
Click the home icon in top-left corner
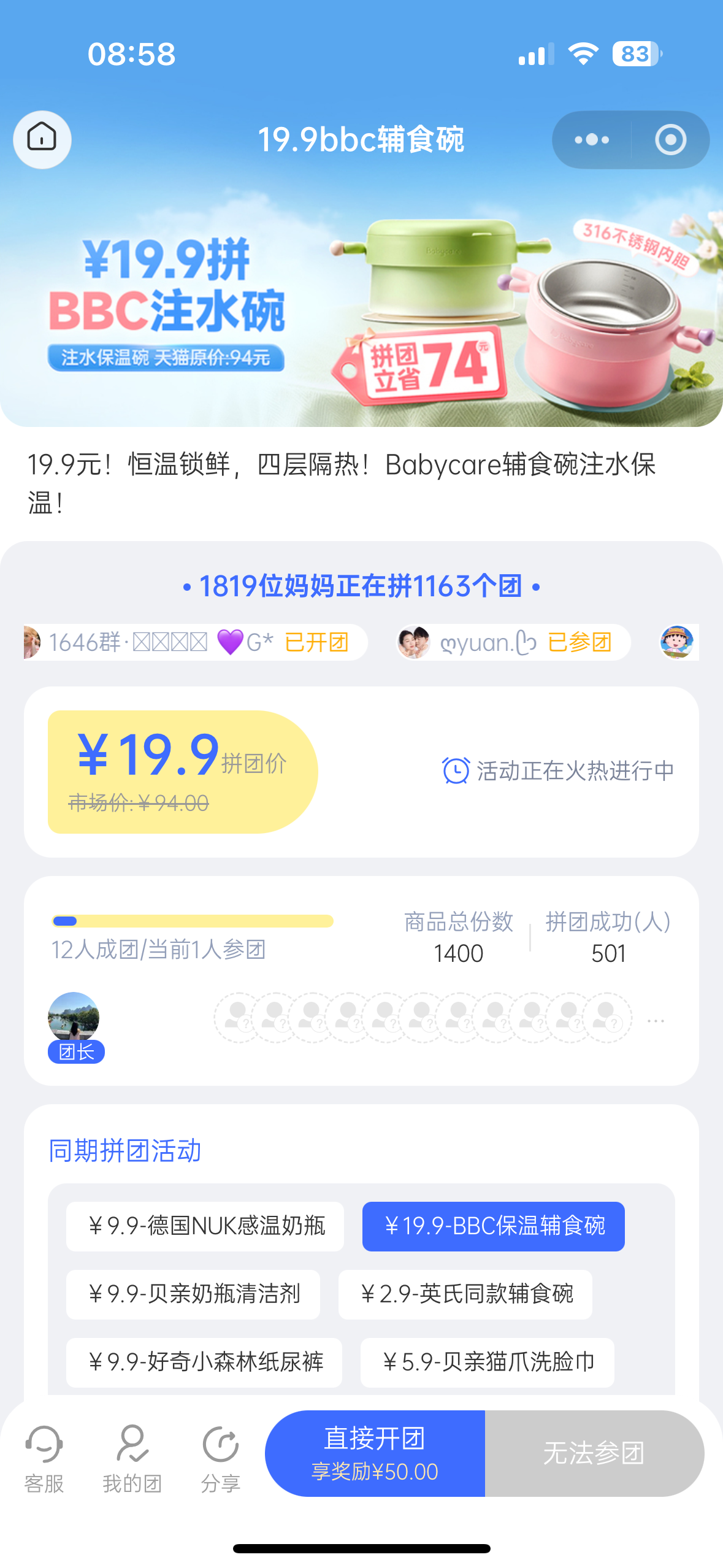pos(41,139)
